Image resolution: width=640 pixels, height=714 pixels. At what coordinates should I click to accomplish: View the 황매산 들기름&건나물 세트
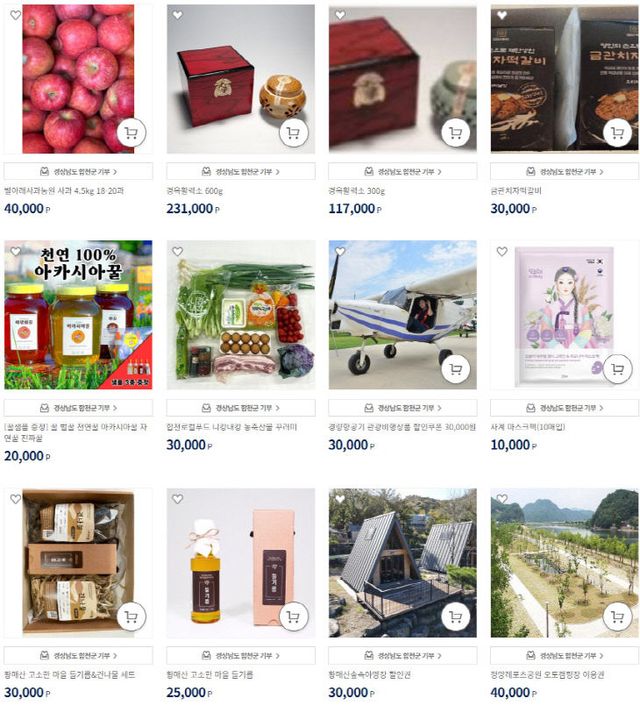79,563
